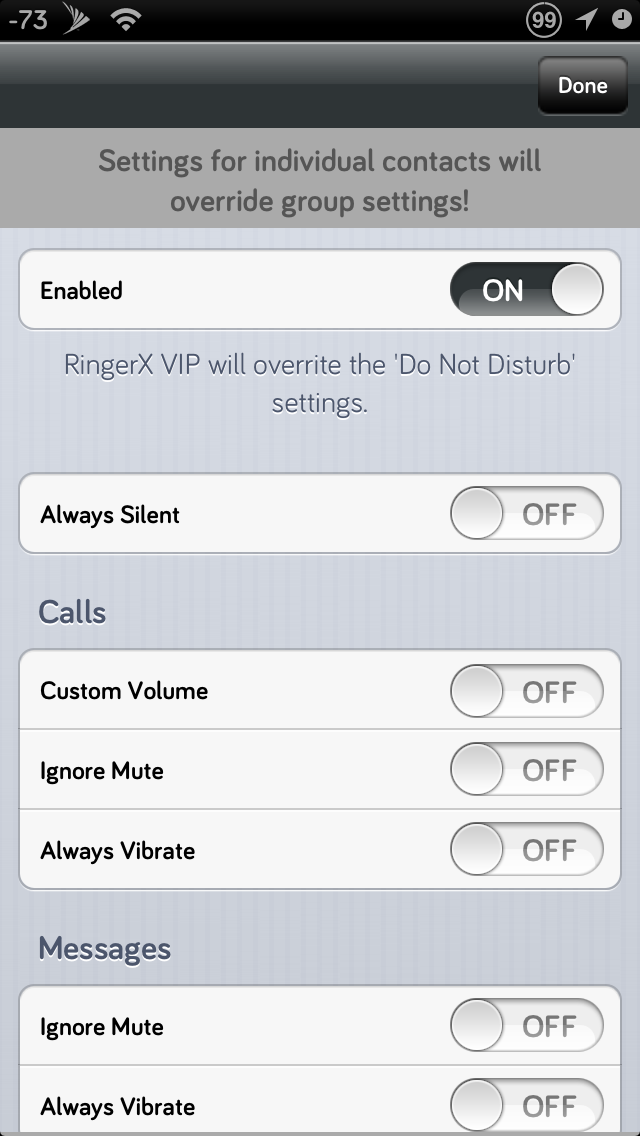The height and width of the screenshot is (1136, 640).
Task: Toggle Always Vibrate under Messages
Action: (527, 1105)
